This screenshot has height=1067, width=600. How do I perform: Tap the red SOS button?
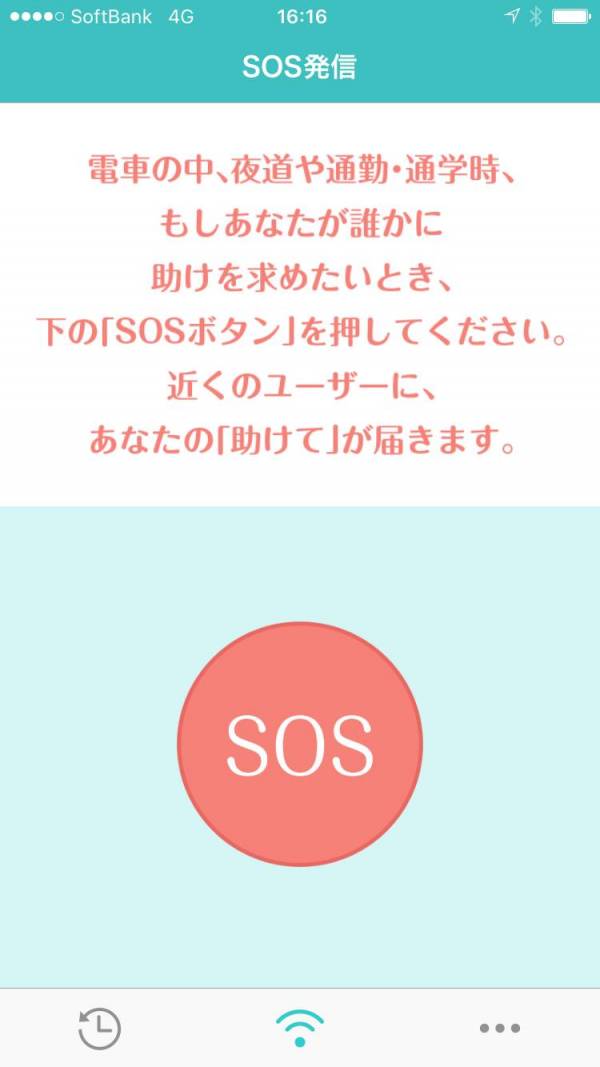[300, 744]
